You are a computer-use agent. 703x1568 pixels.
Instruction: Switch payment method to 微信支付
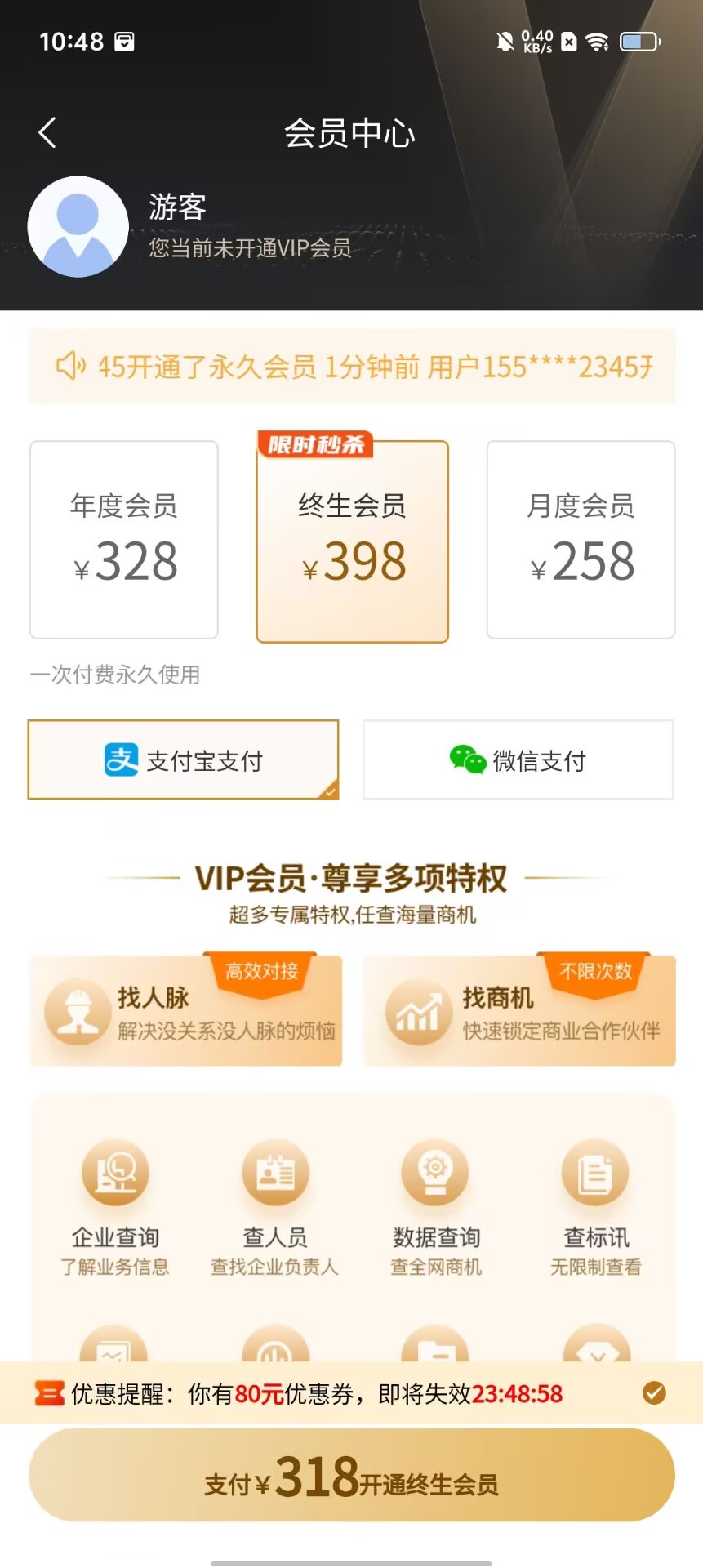(x=518, y=759)
